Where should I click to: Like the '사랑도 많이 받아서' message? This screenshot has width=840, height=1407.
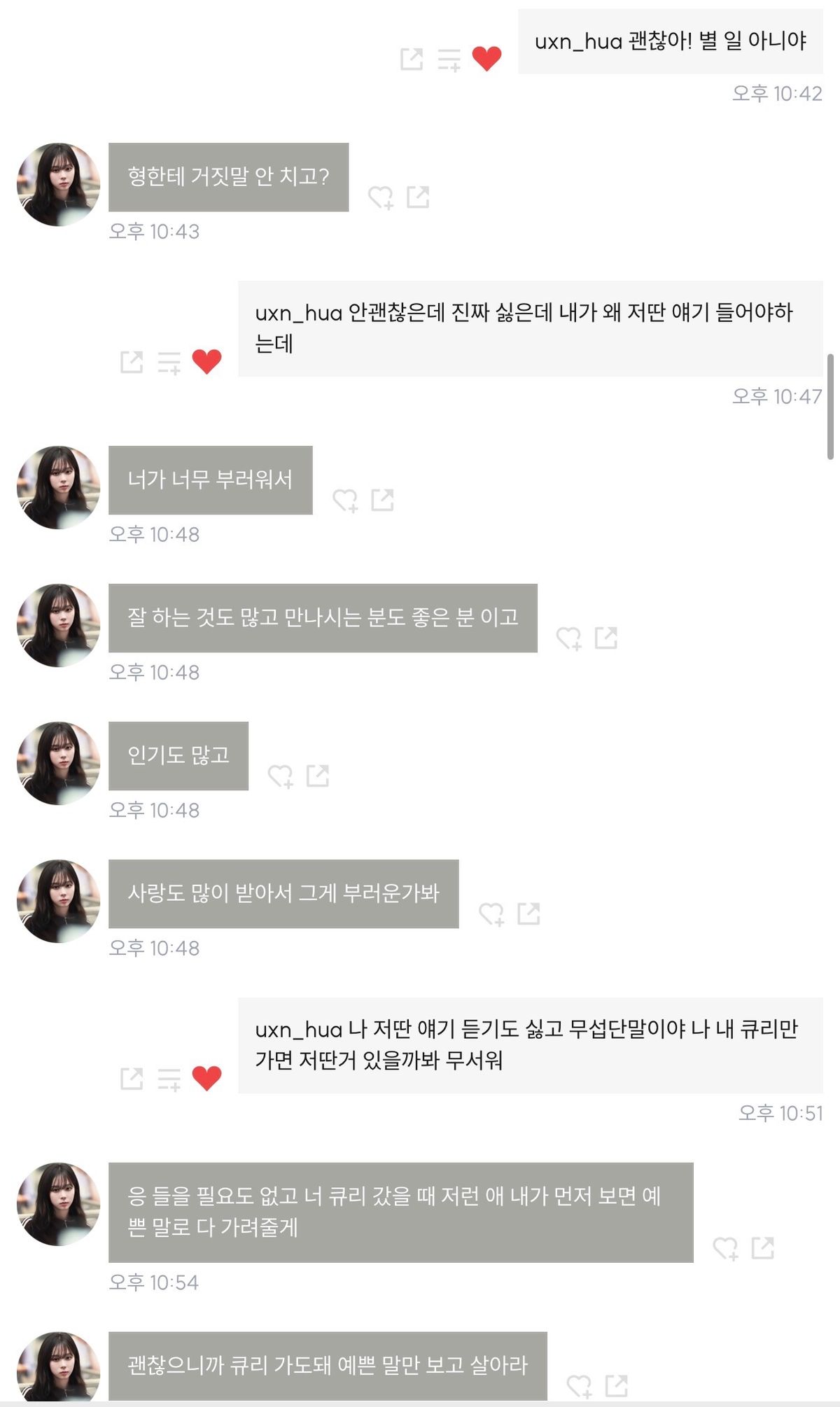(x=491, y=914)
